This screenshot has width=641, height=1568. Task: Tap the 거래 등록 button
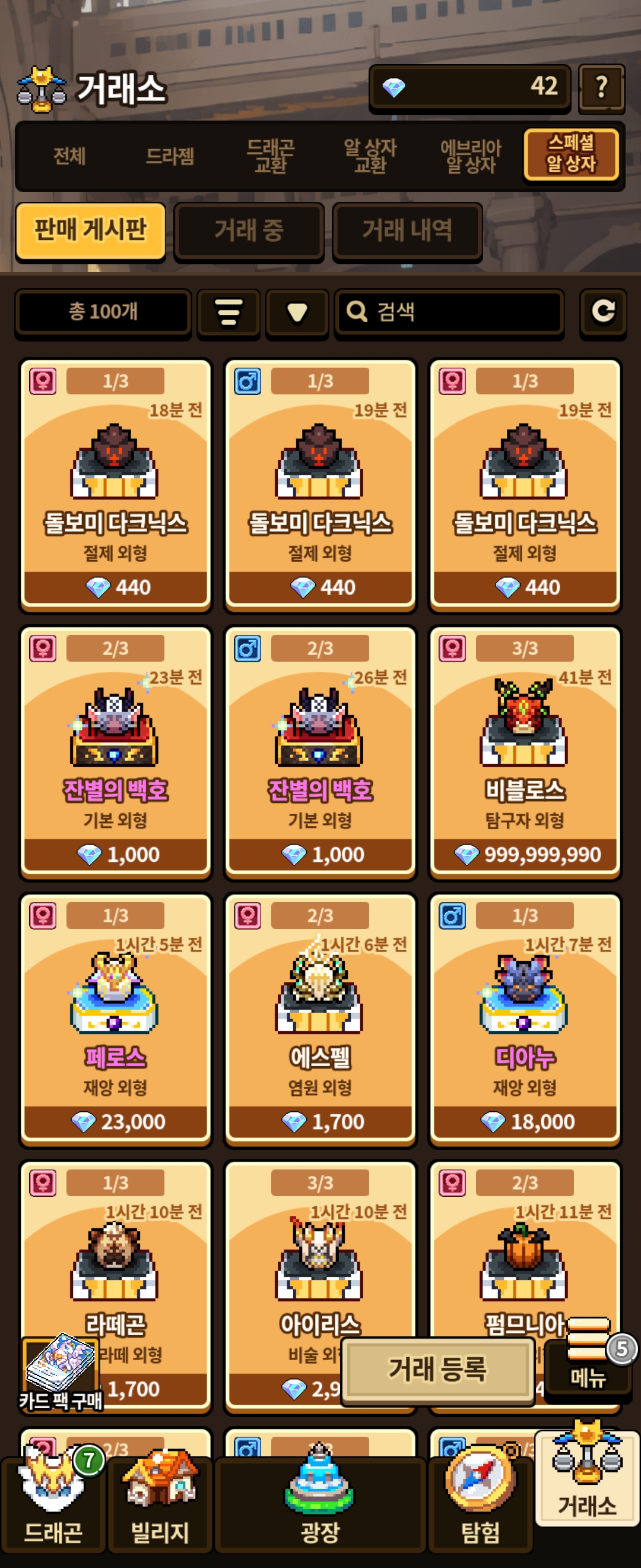(x=437, y=1370)
